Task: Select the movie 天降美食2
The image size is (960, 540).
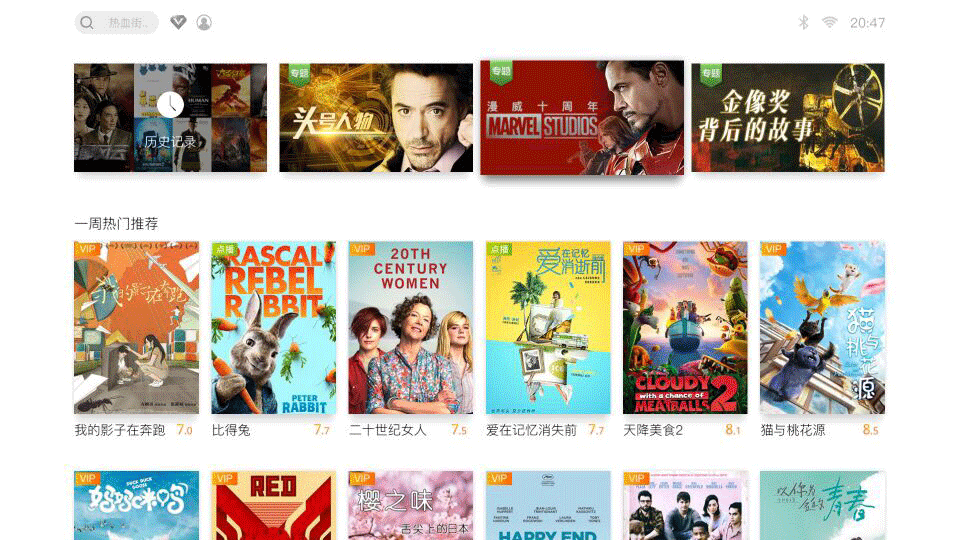Action: pos(685,328)
